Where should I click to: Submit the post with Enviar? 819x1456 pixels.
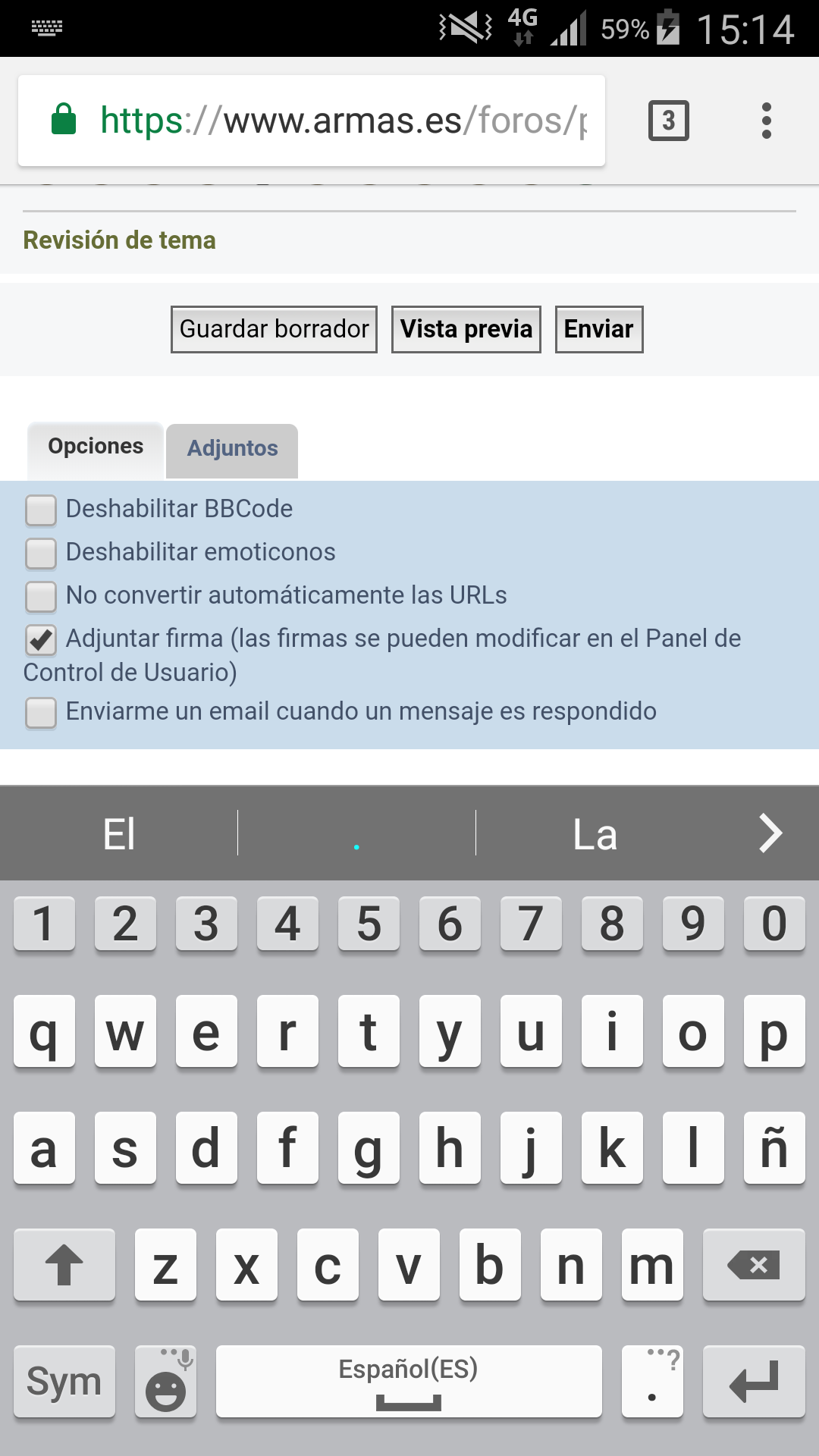tap(598, 329)
